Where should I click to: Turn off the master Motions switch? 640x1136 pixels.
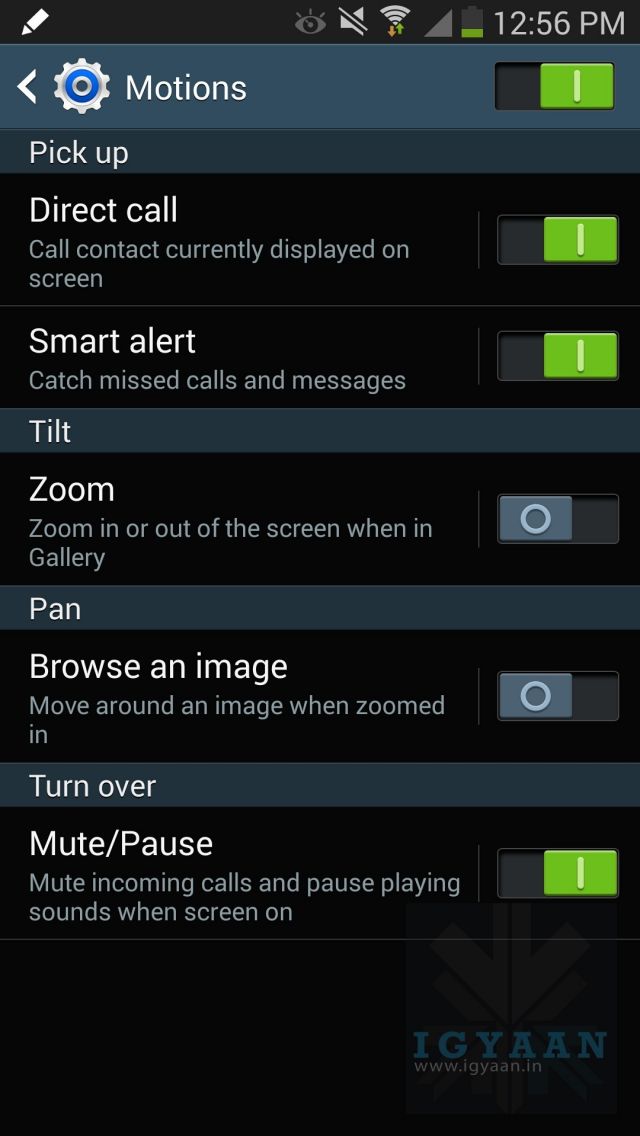pyautogui.click(x=554, y=87)
